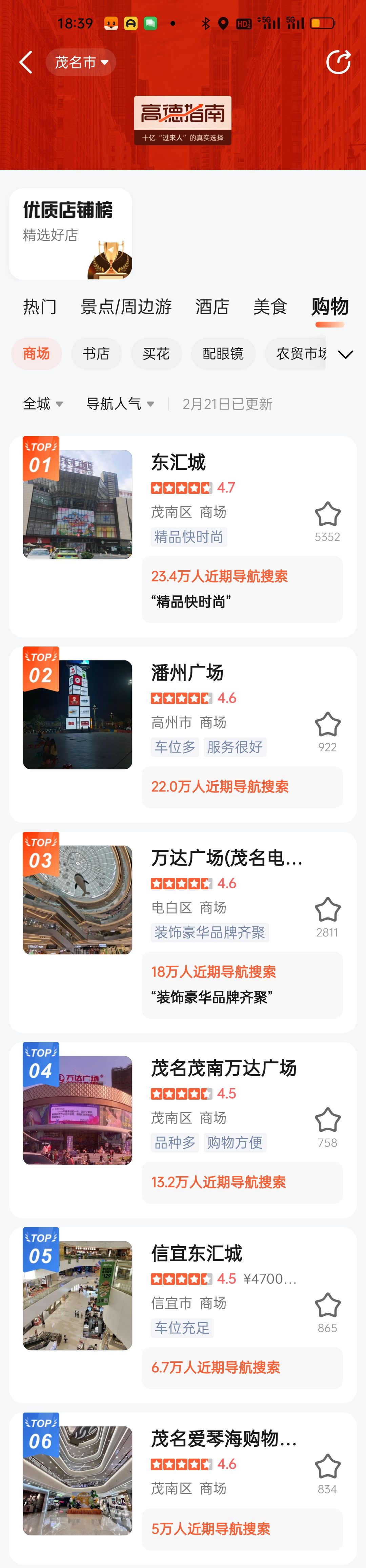
Task: Open the 东汇城 mall card
Action: [x=179, y=463]
